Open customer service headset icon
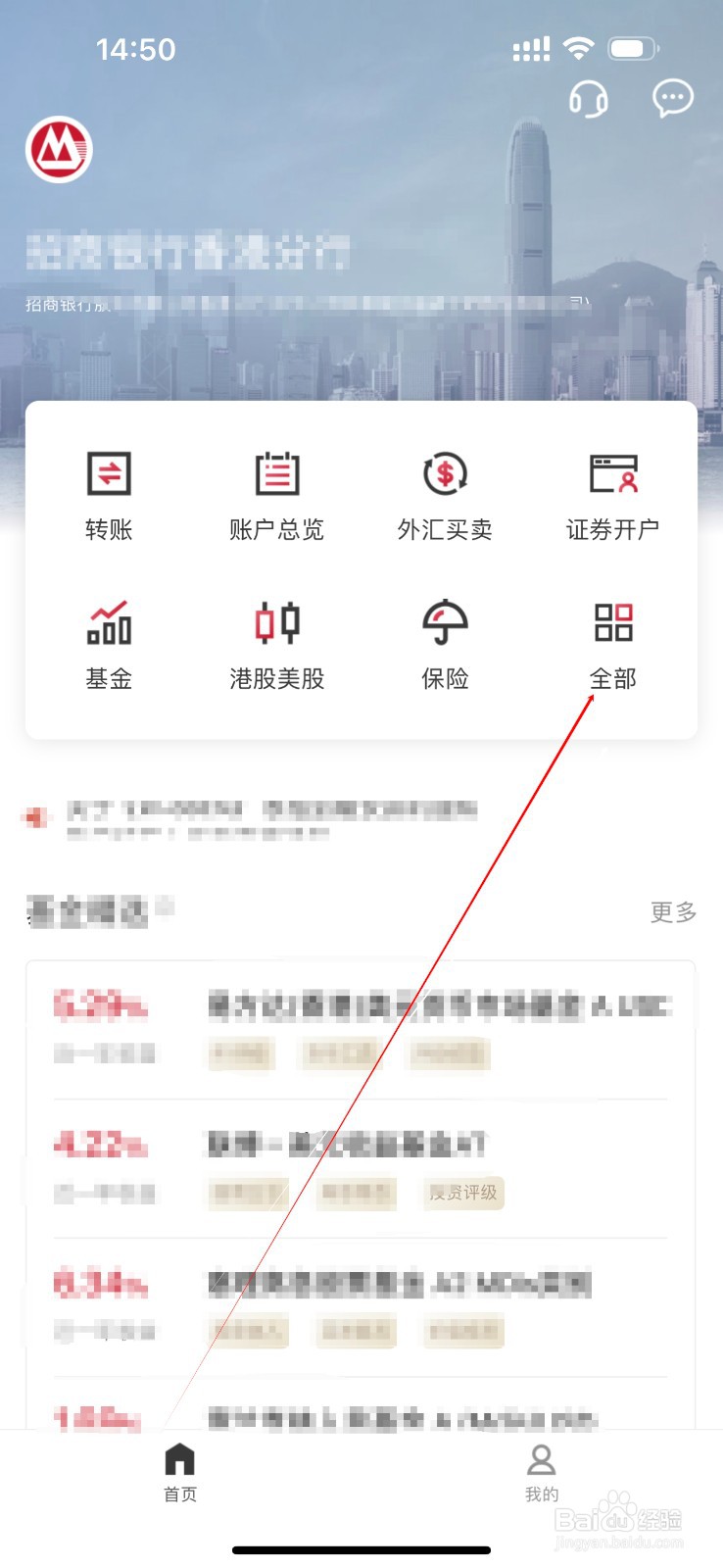The height and width of the screenshot is (1568, 723). (x=590, y=100)
